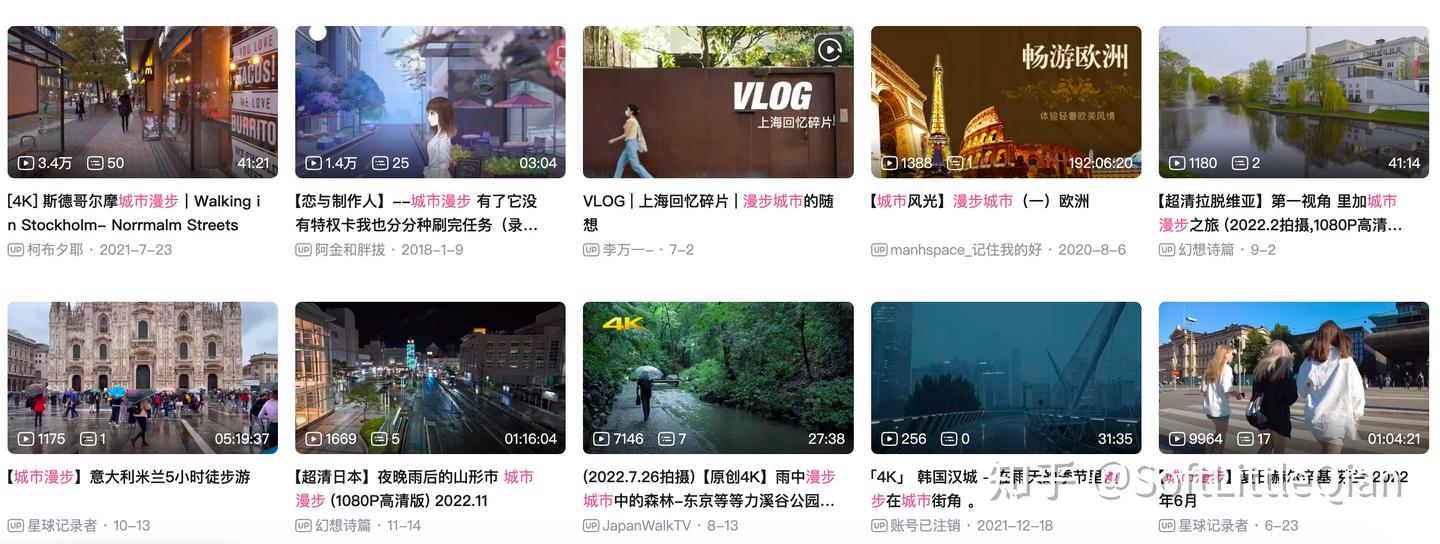1440x544 pixels.
Task: Play the 恋与制作人 城市漫步 video thumbnail
Action: 430,102
